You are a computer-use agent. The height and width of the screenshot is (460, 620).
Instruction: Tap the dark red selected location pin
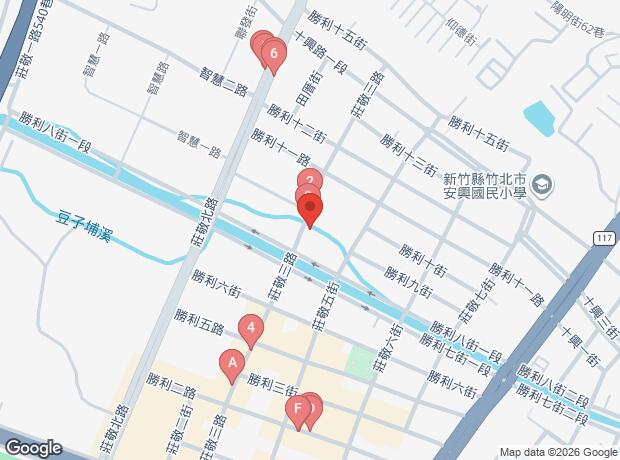tap(310, 210)
